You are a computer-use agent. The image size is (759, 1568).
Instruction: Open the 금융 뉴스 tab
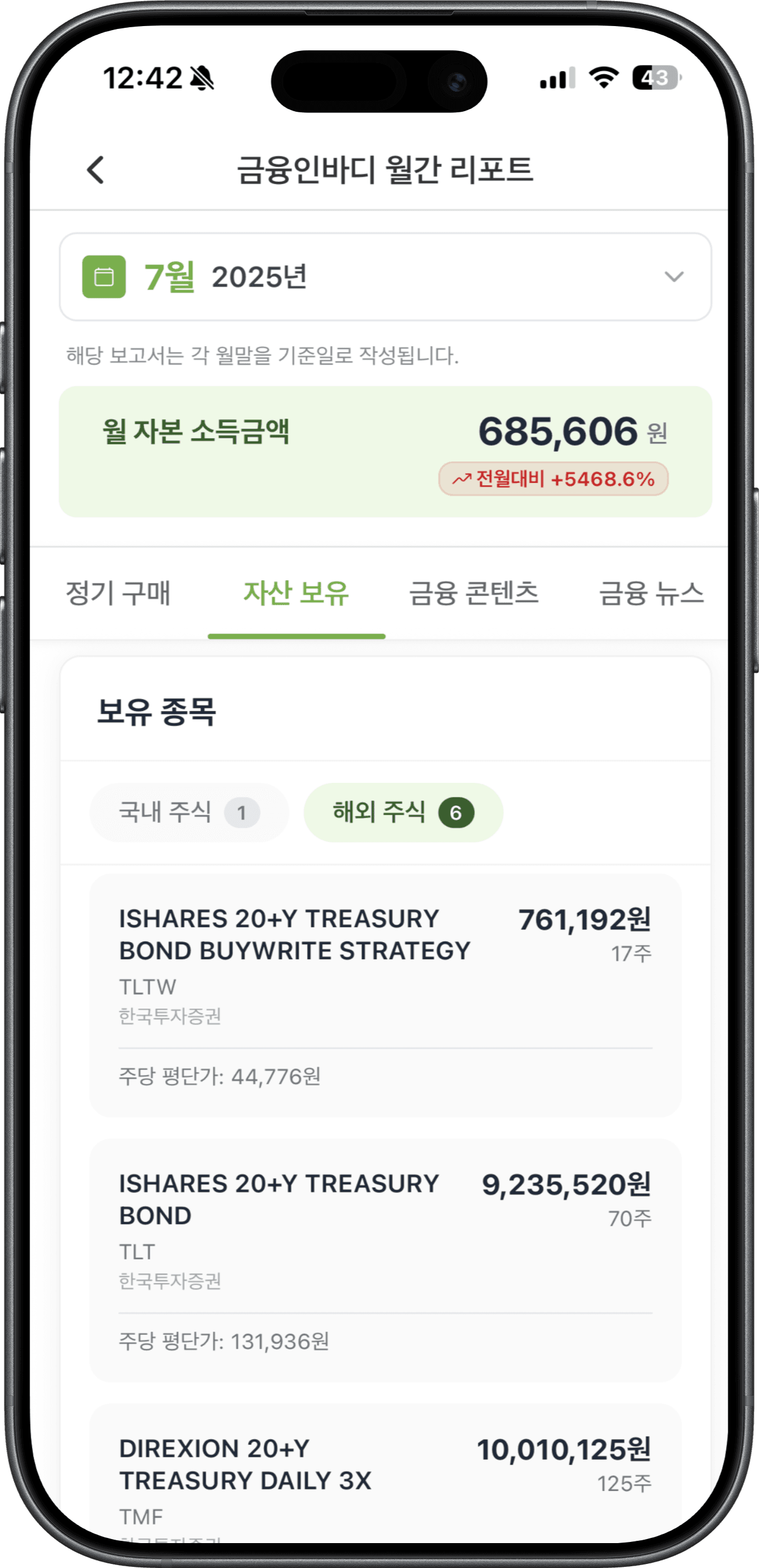click(651, 594)
